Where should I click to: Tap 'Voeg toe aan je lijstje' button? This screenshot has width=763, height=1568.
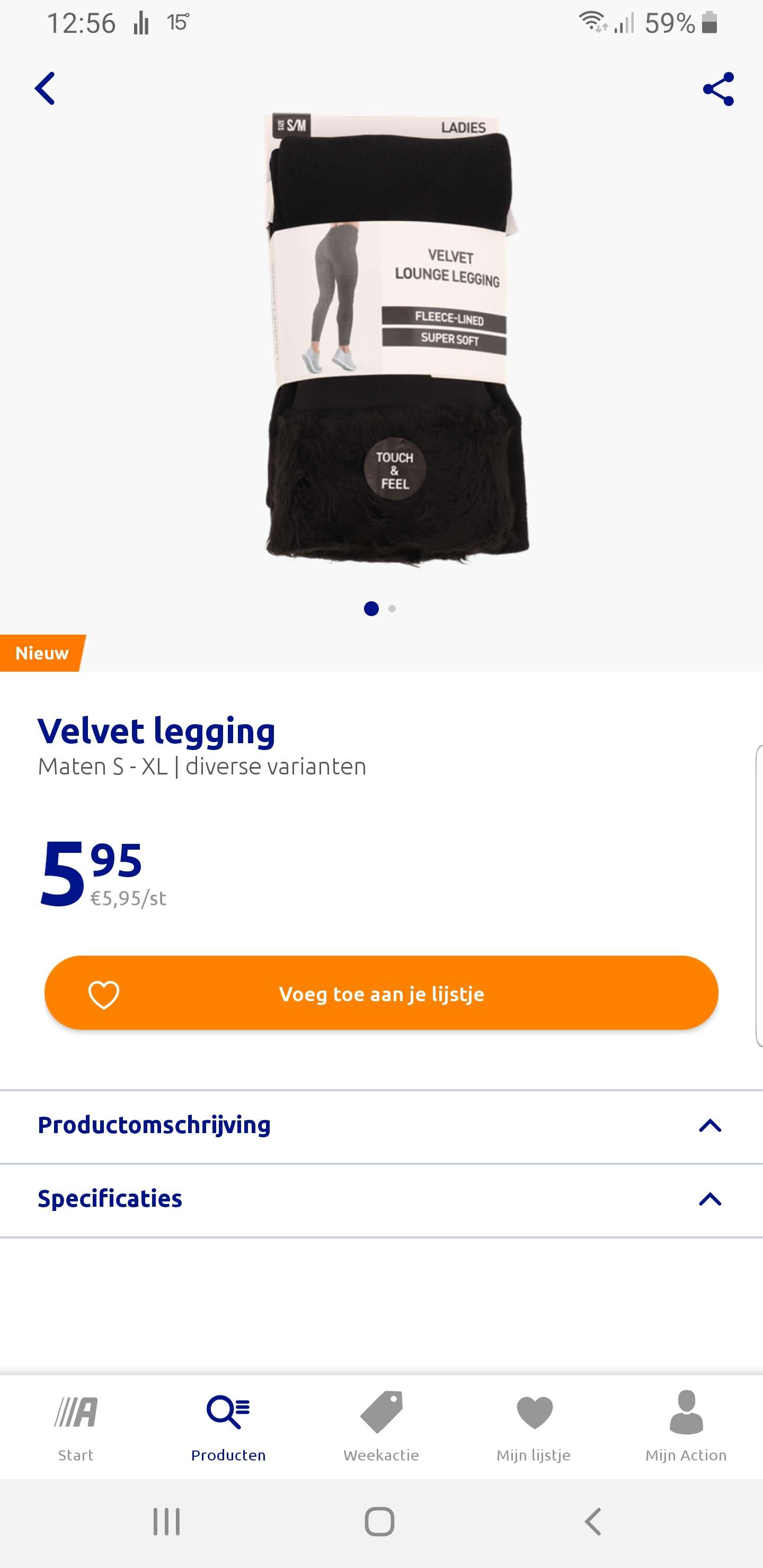381,993
